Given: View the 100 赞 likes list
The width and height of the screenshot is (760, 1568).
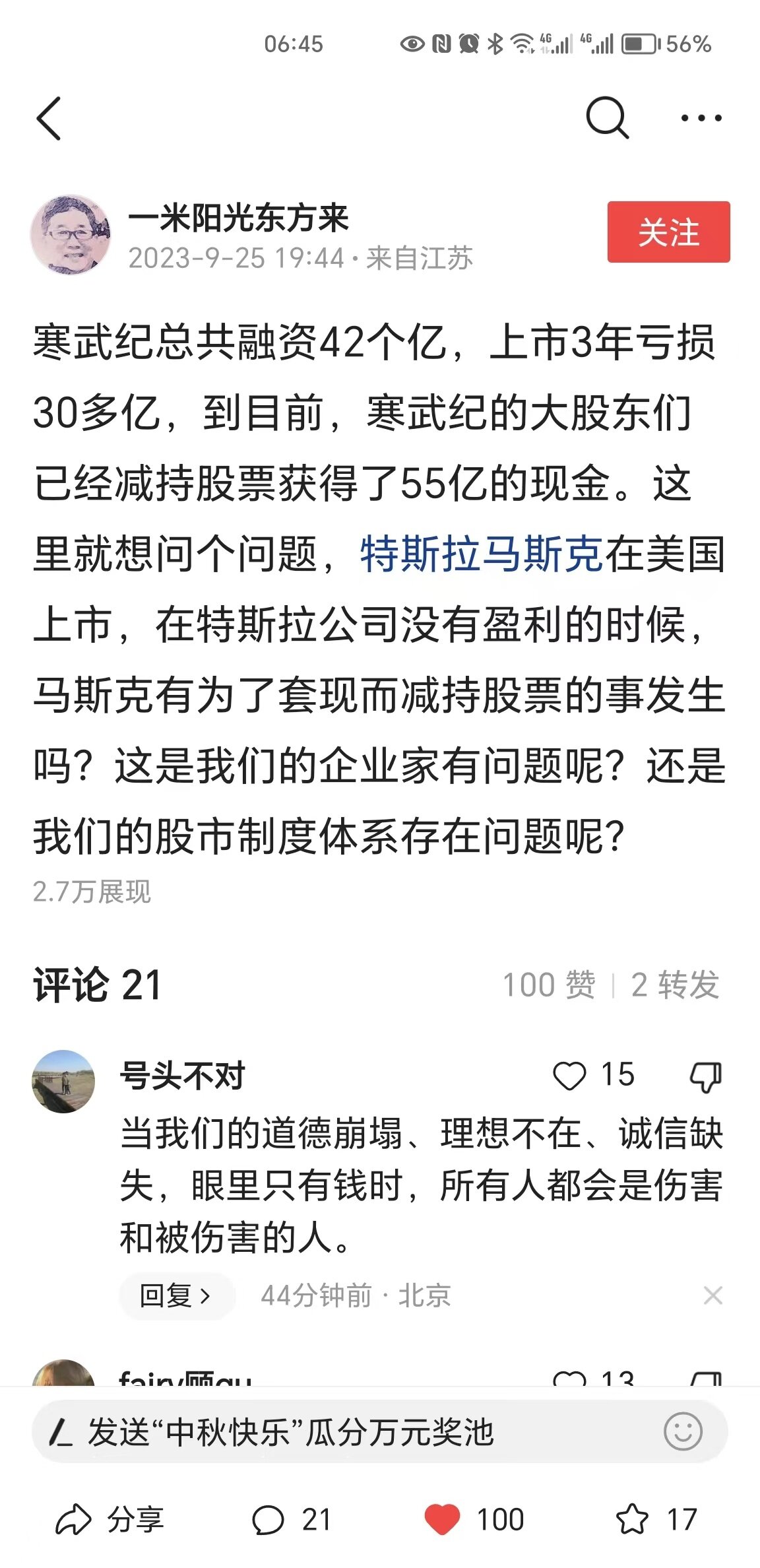Looking at the screenshot, I should pos(550,985).
